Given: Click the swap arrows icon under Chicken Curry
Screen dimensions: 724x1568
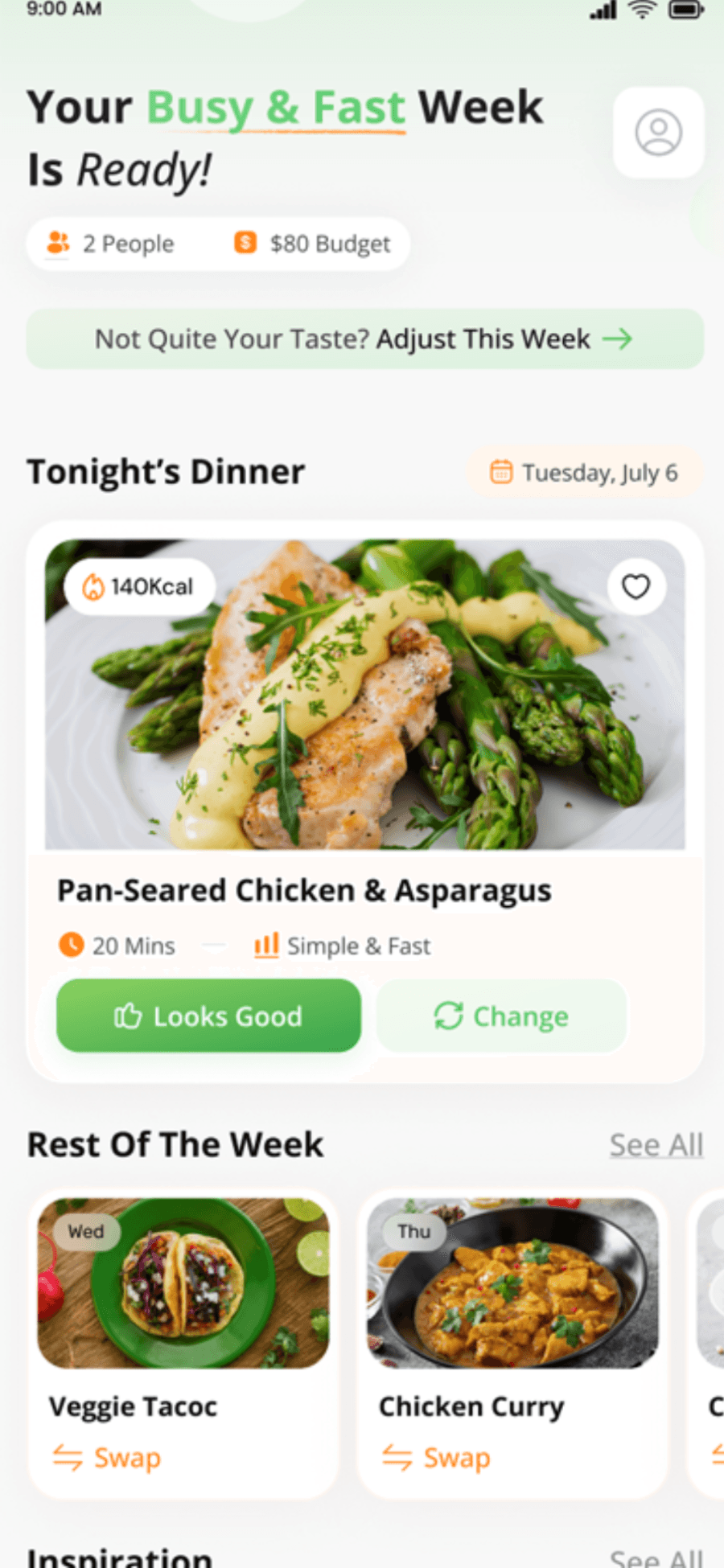Looking at the screenshot, I should pos(396,1458).
